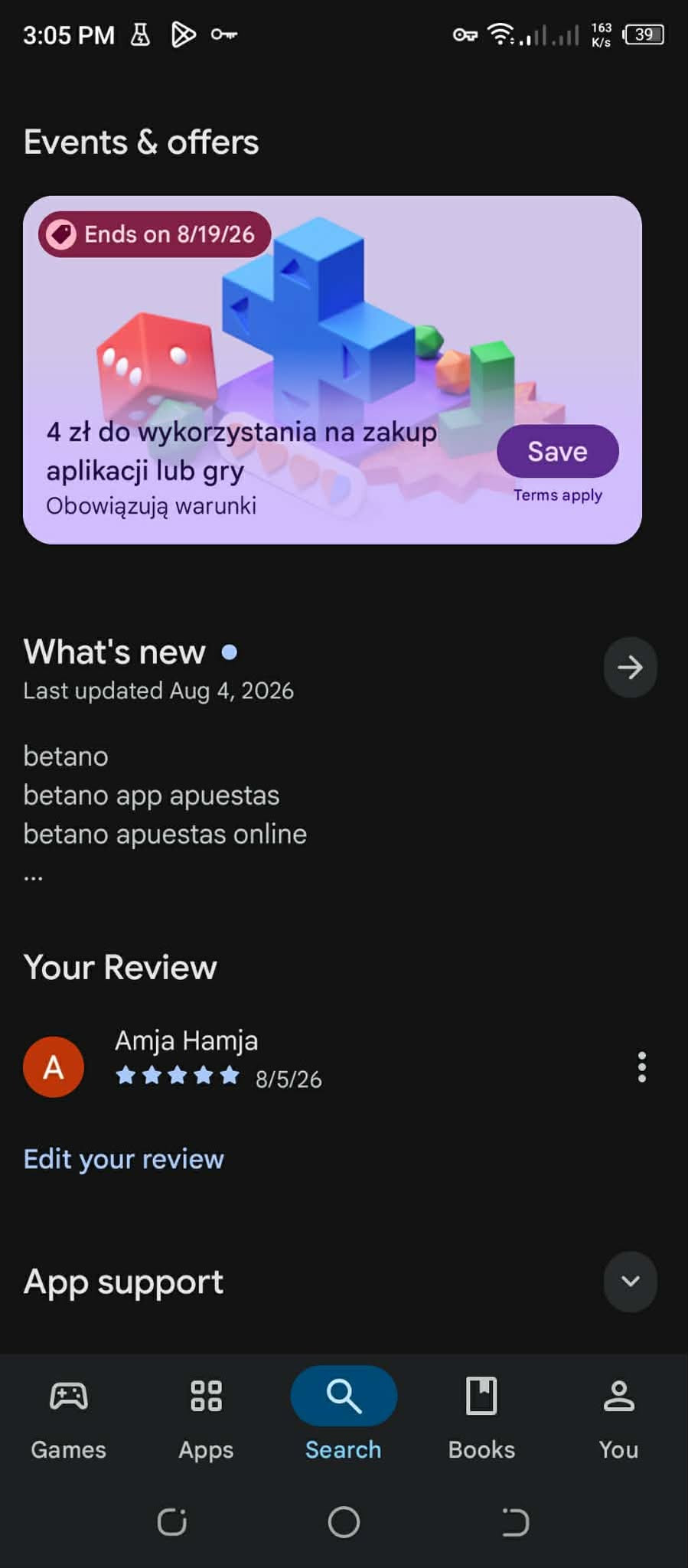Open the 4 zł promotional offer card

coord(332,370)
